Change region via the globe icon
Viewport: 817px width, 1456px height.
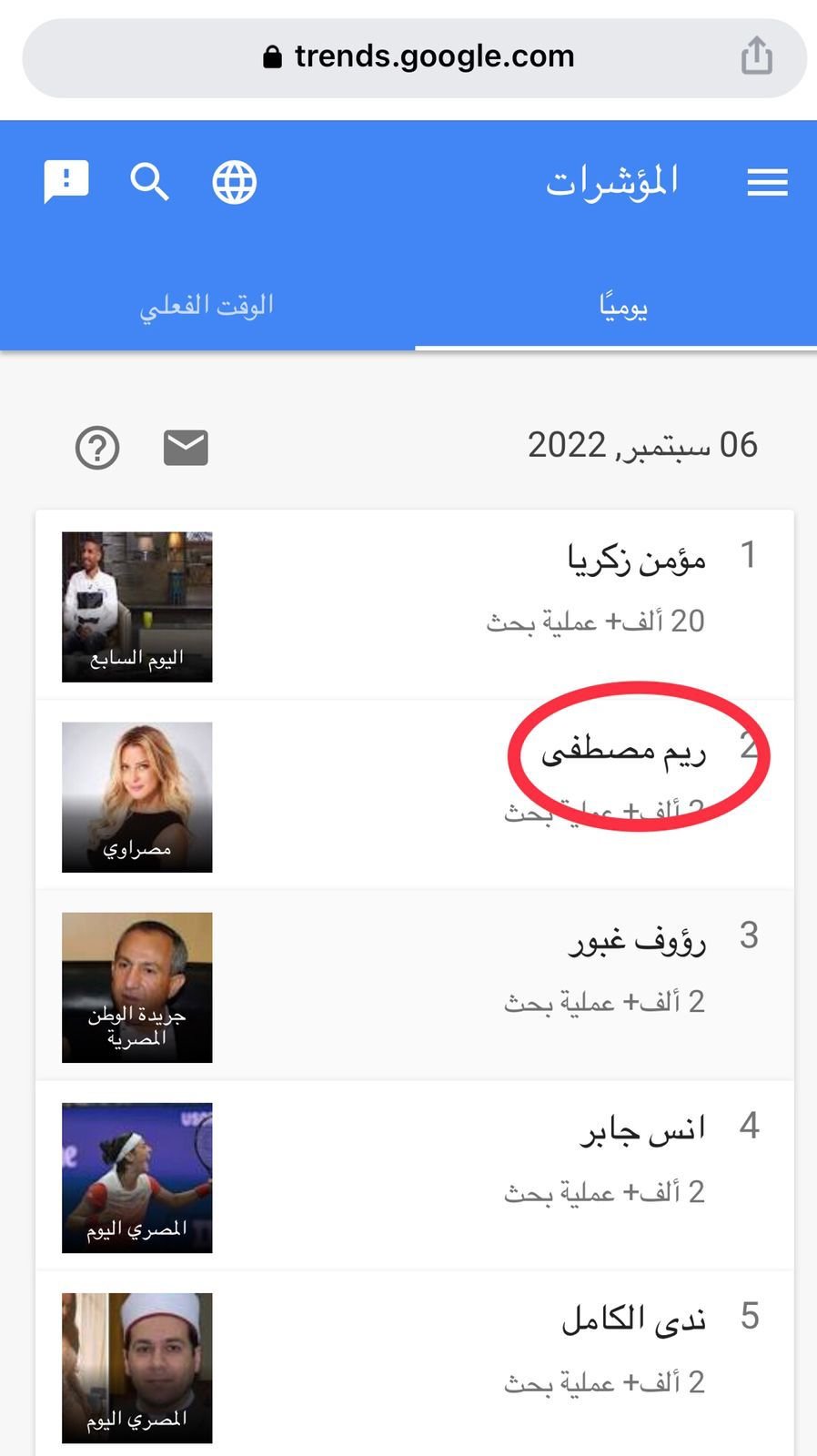pyautogui.click(x=235, y=182)
